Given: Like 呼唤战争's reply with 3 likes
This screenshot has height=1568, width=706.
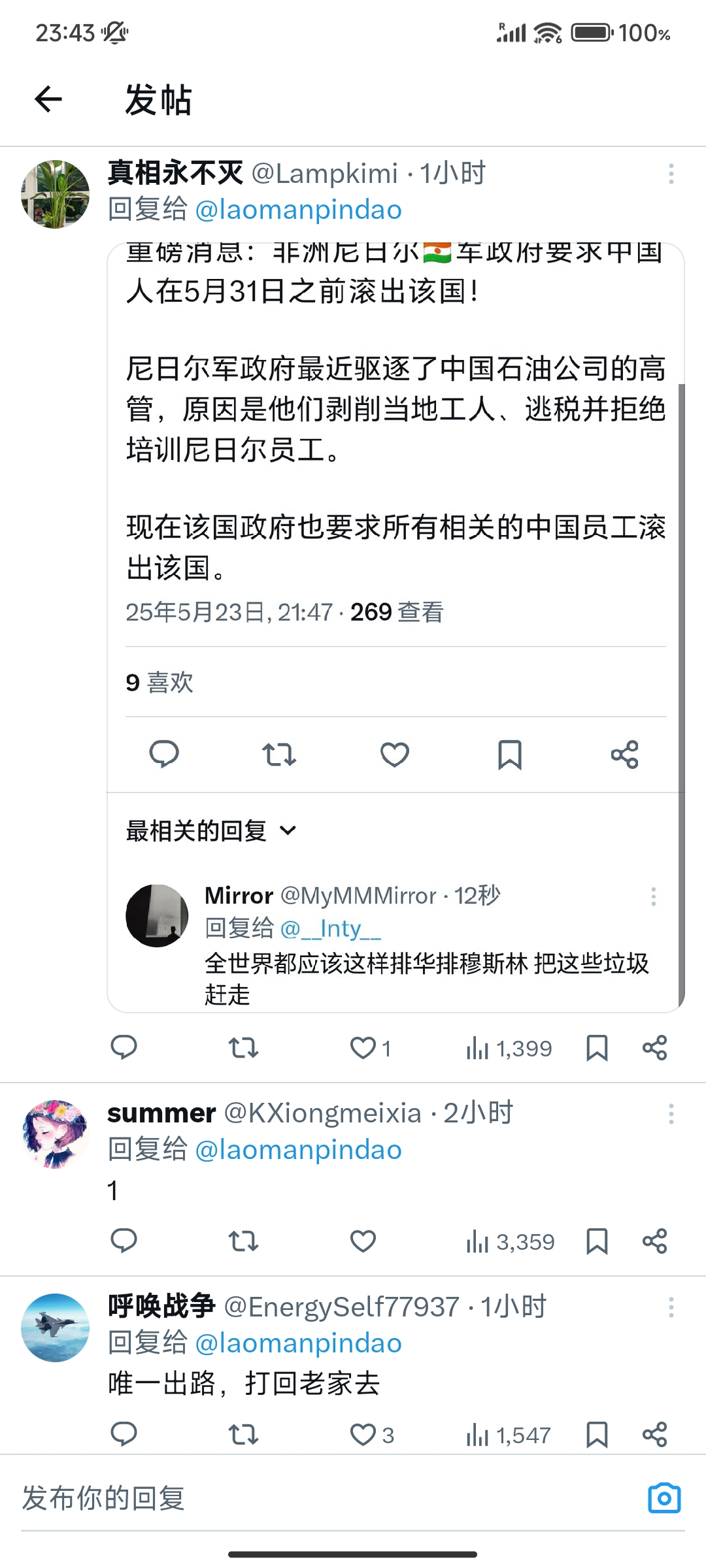Looking at the screenshot, I should pyautogui.click(x=372, y=1435).
